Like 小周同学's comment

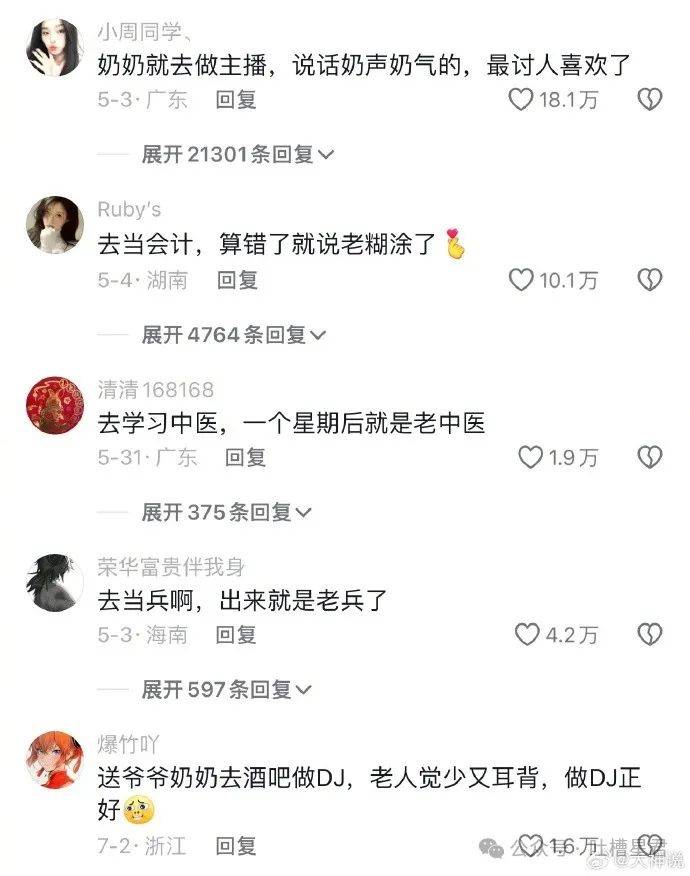tap(520, 99)
